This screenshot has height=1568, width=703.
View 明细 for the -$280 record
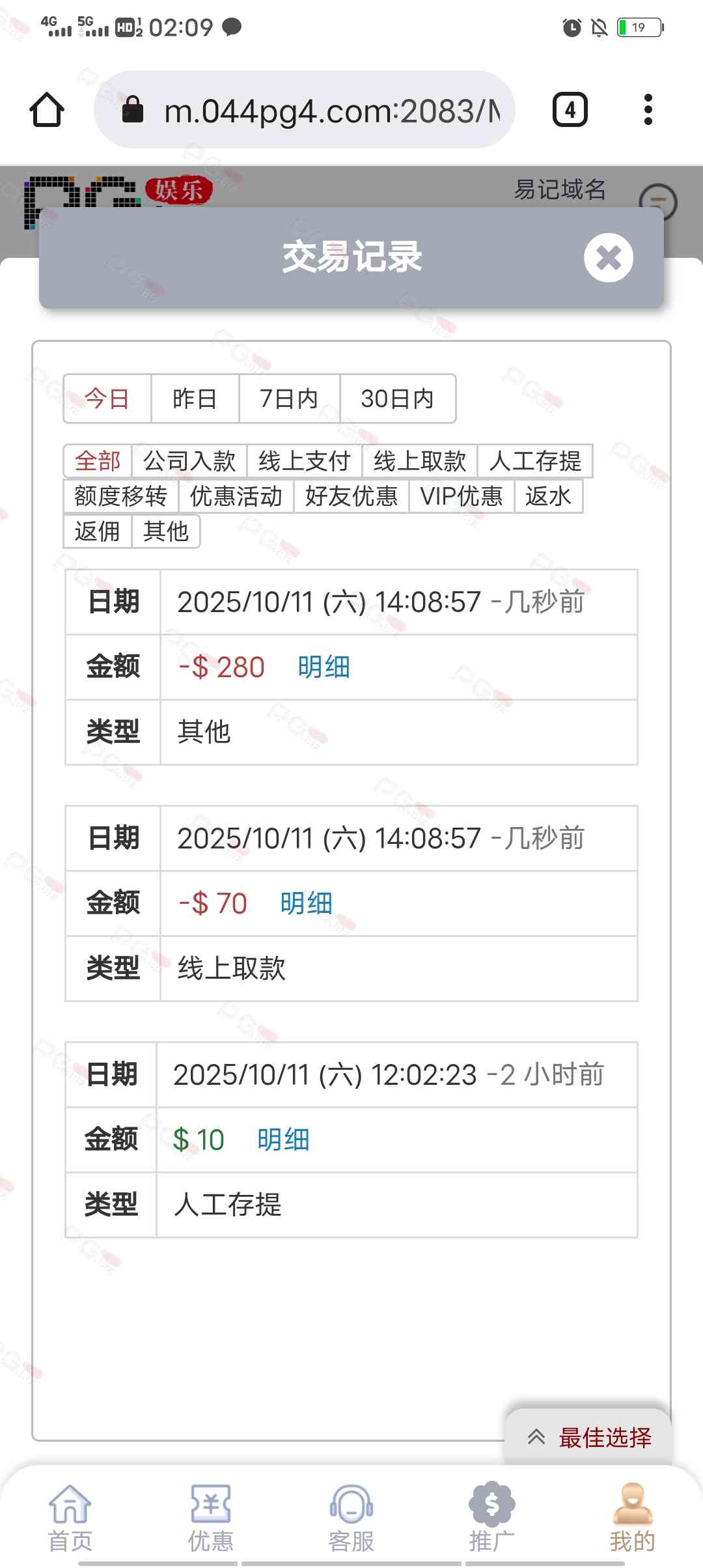pyautogui.click(x=324, y=667)
